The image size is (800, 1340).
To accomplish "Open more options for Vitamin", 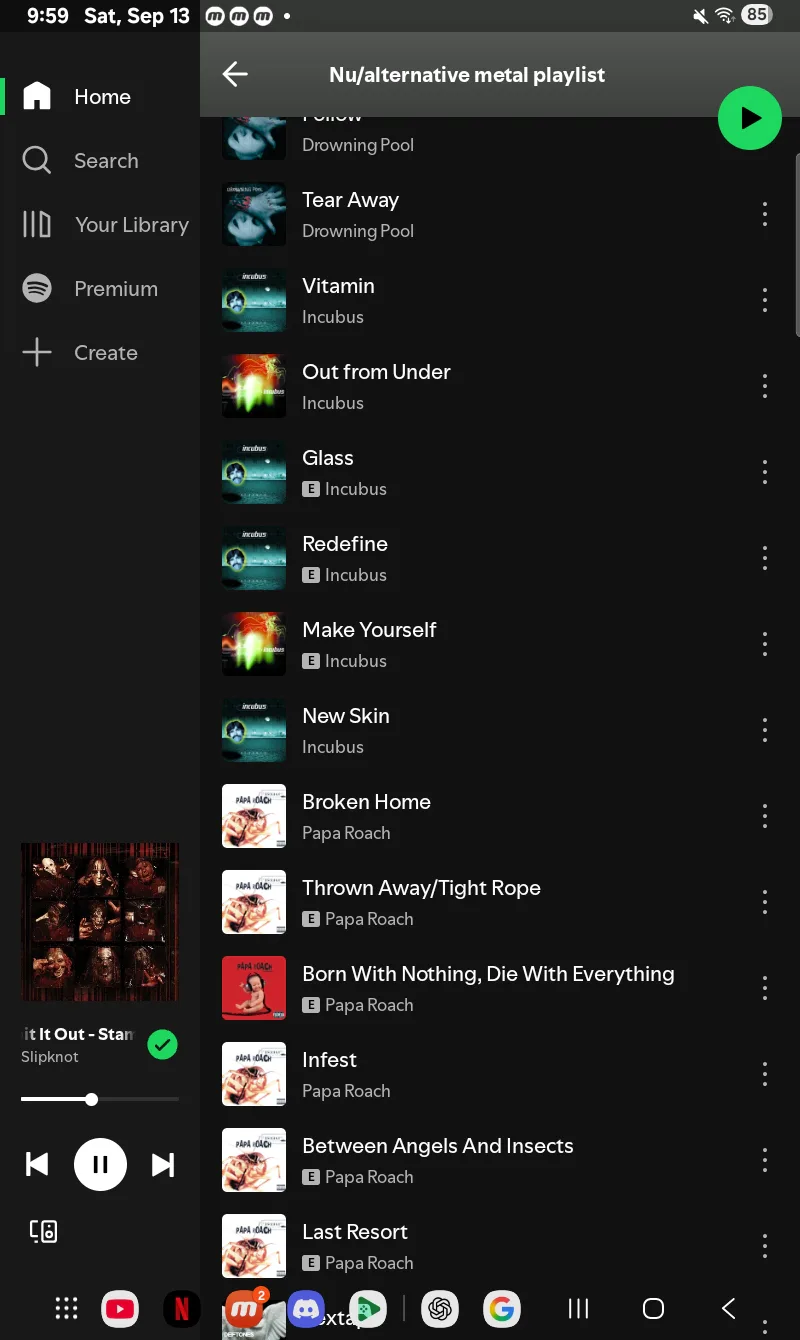I will pos(765,300).
